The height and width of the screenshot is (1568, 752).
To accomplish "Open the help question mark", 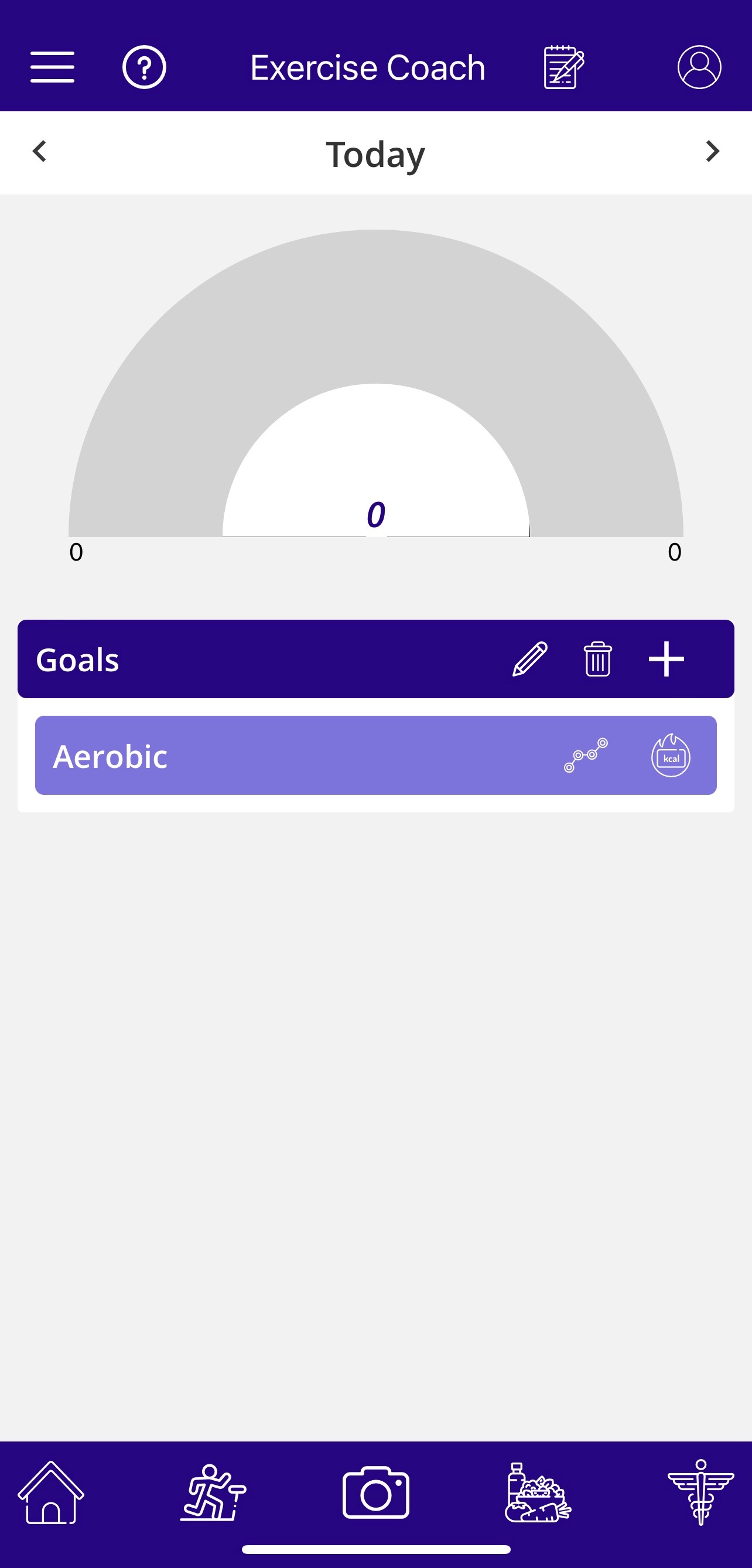I will [x=144, y=67].
